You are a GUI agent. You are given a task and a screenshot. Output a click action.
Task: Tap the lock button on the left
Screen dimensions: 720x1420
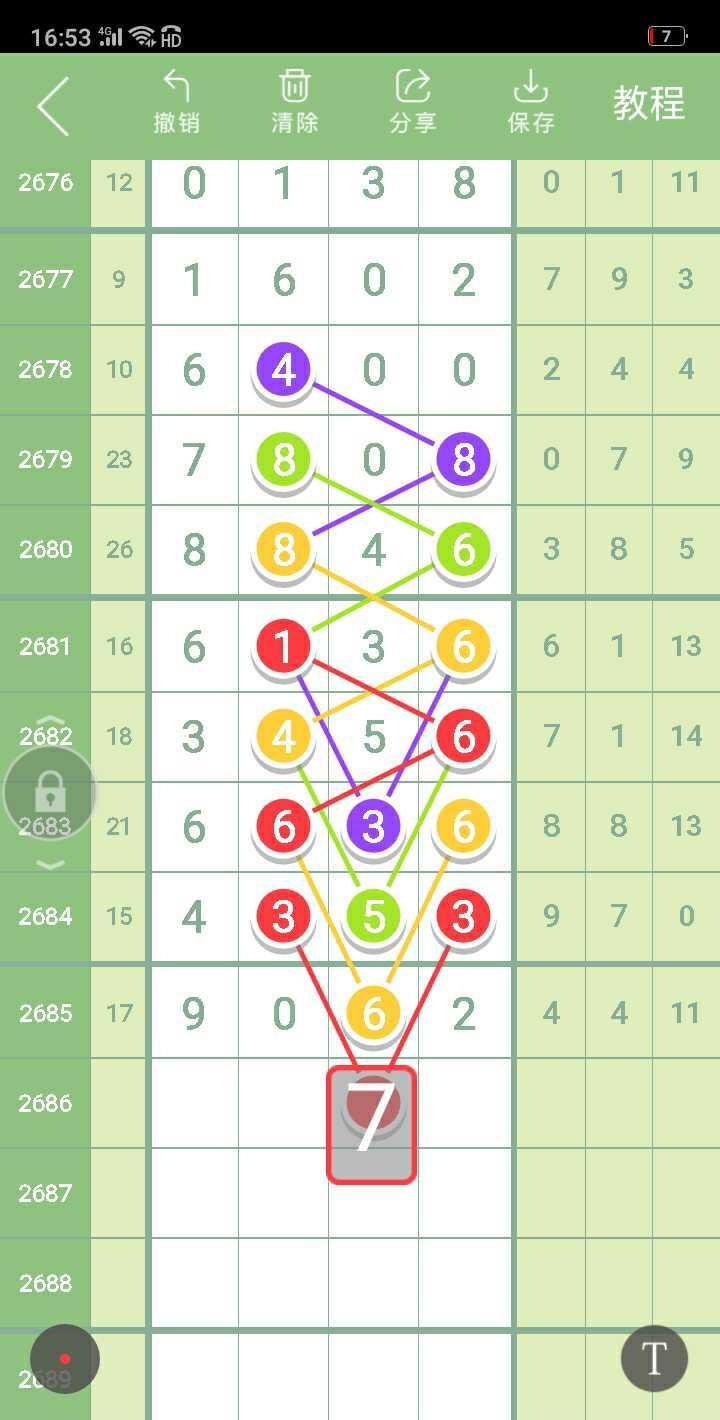50,793
